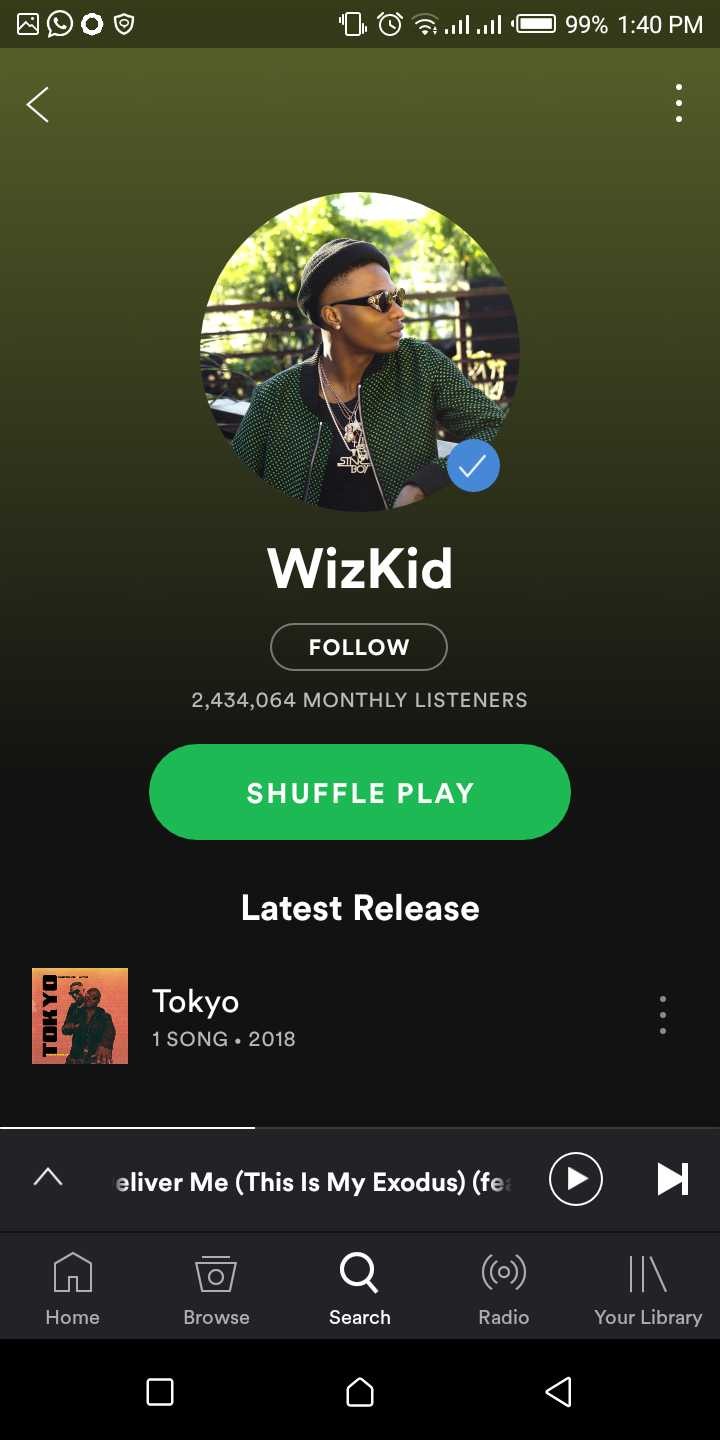Follow WizKid using the Follow button
Image resolution: width=720 pixels, height=1440 pixels.
[359, 647]
